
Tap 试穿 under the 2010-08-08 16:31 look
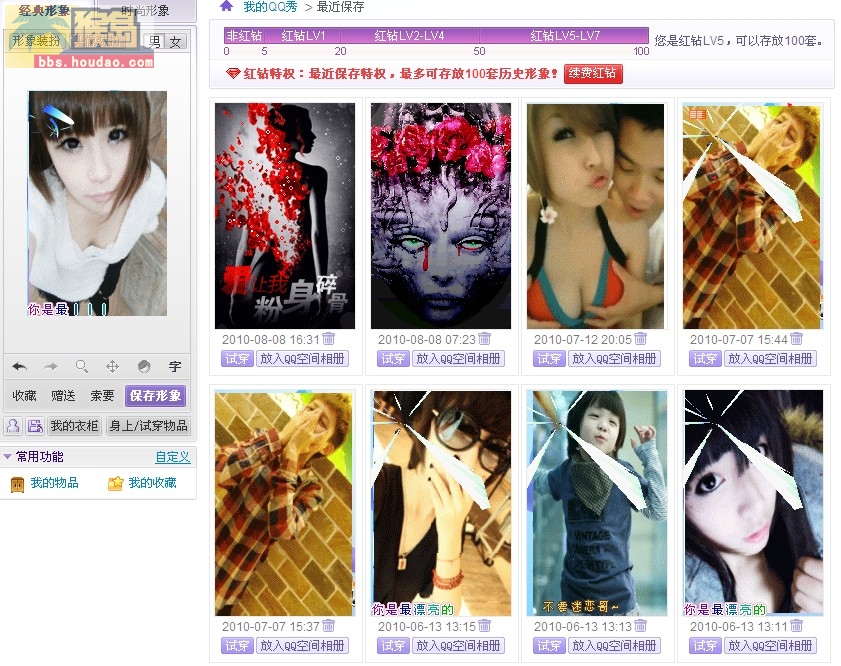tap(237, 358)
